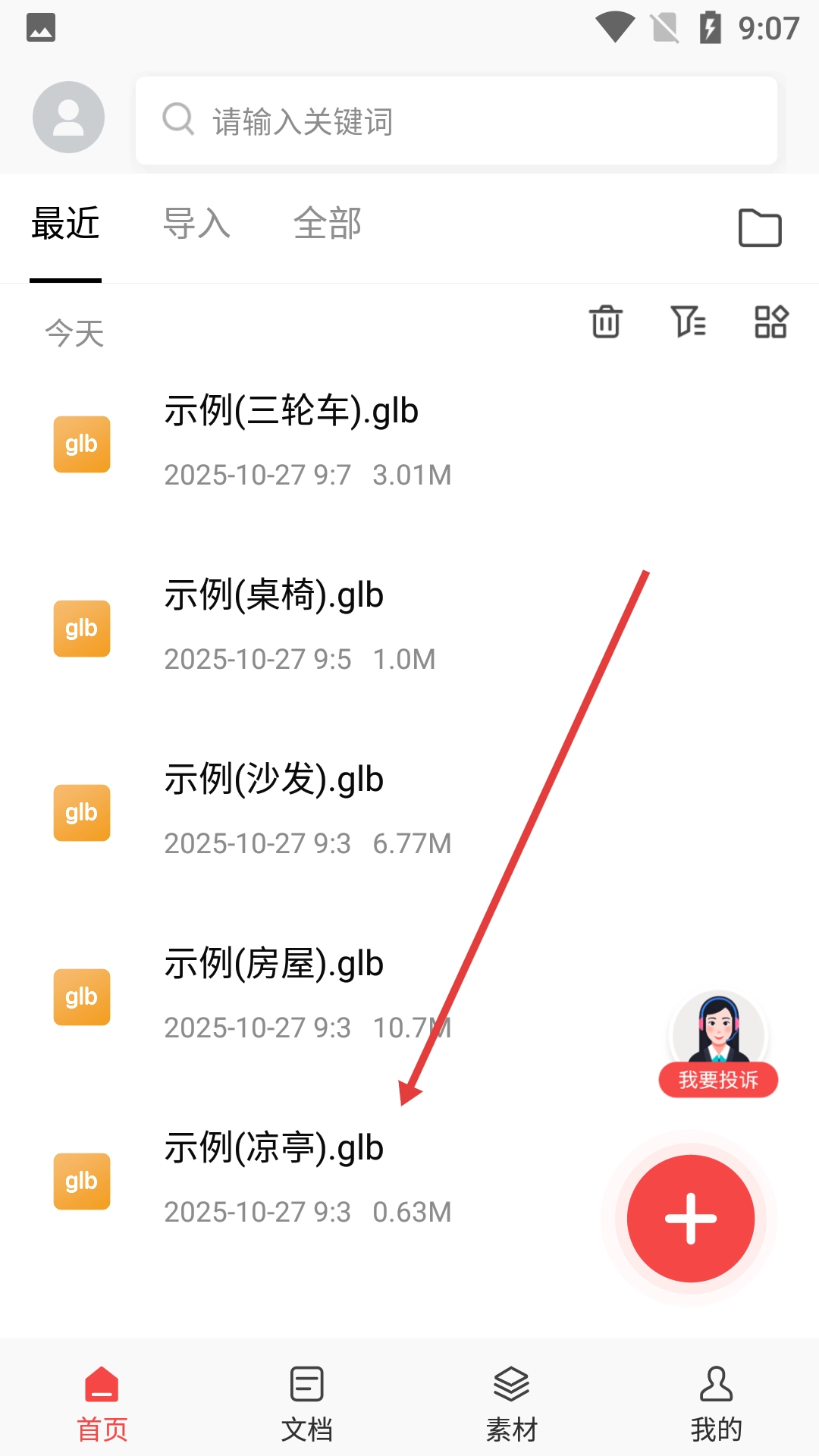Open the profile avatar
This screenshot has width=819, height=1456.
(x=68, y=118)
